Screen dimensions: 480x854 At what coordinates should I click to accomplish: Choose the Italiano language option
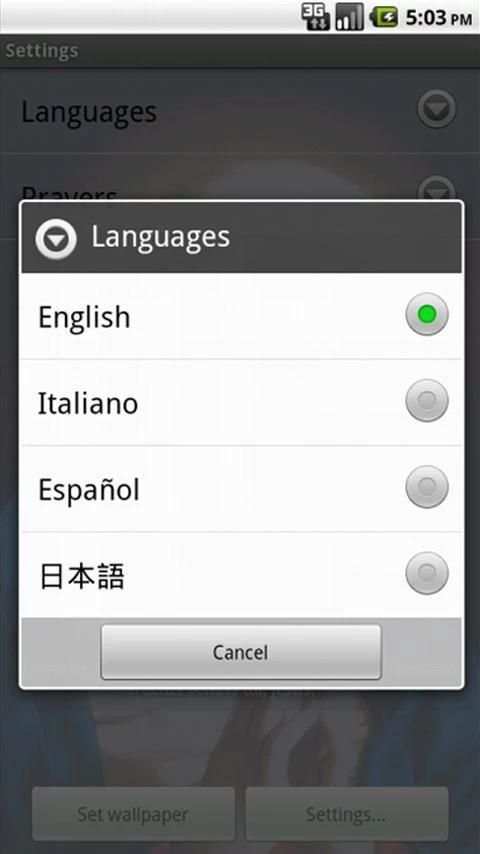(x=241, y=402)
